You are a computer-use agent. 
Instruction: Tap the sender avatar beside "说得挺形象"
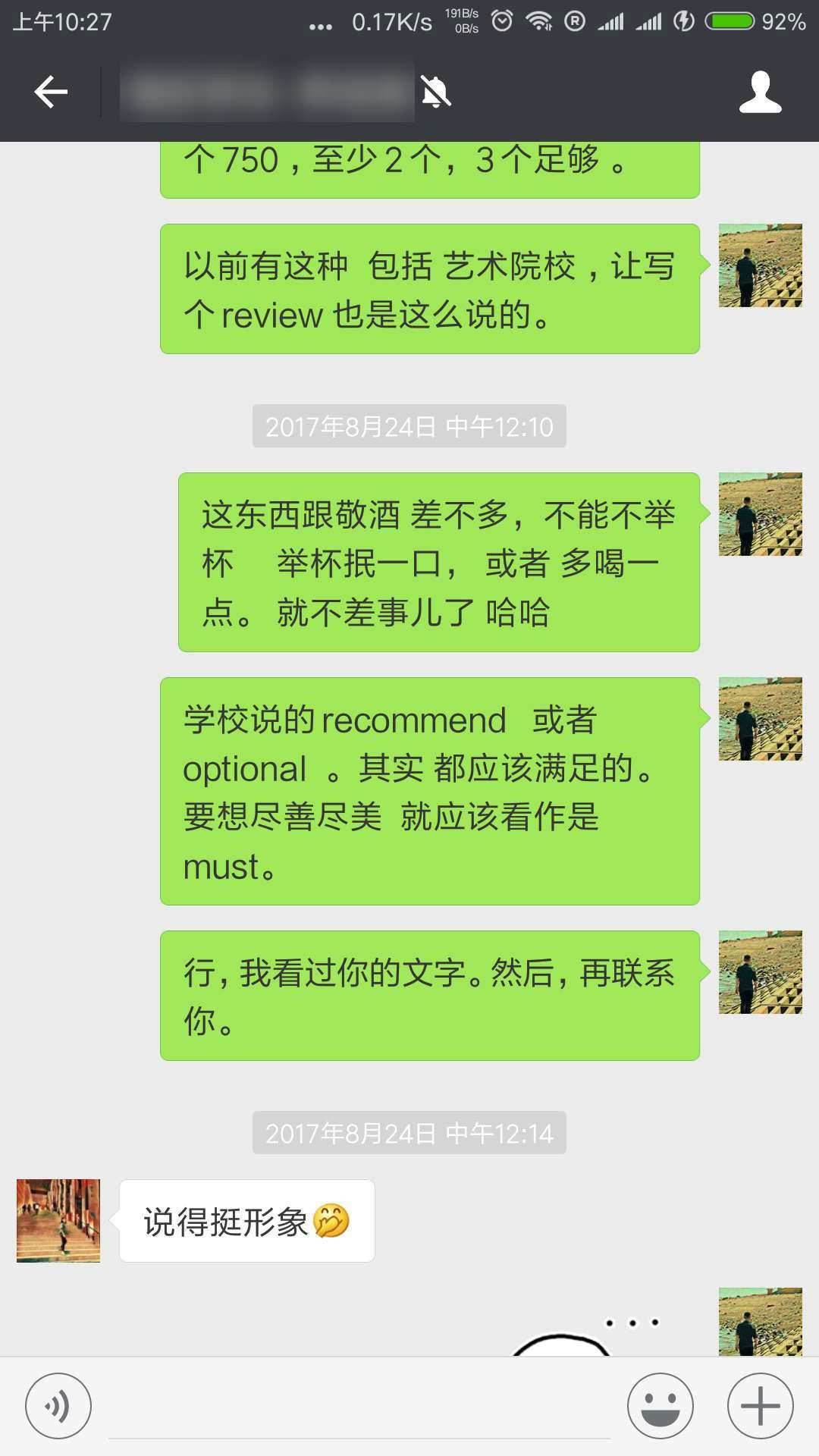click(58, 1220)
